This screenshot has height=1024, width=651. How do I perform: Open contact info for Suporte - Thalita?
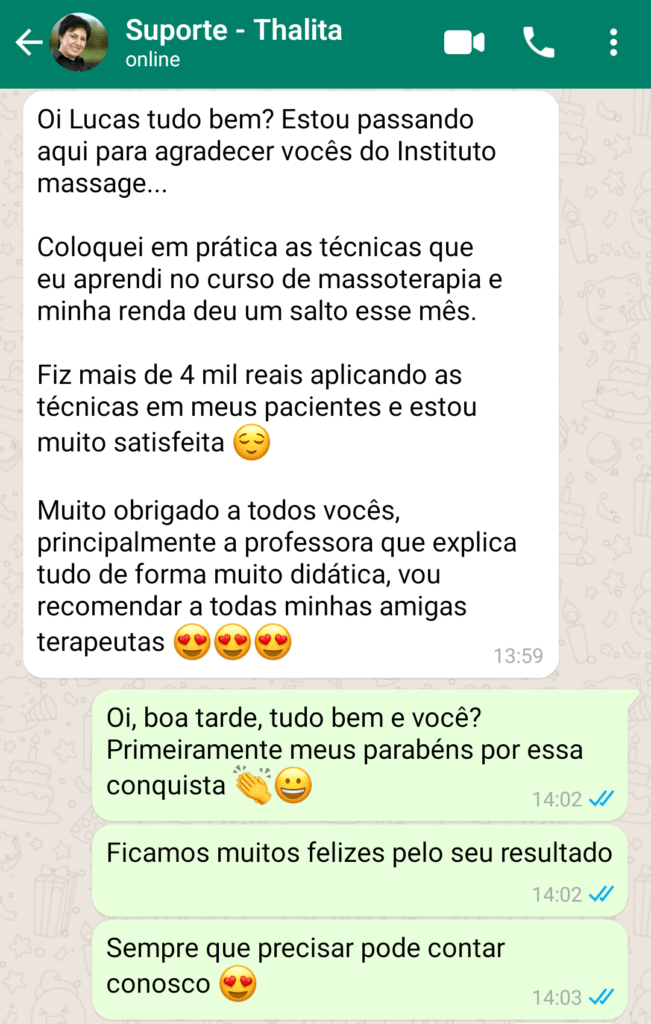233,43
